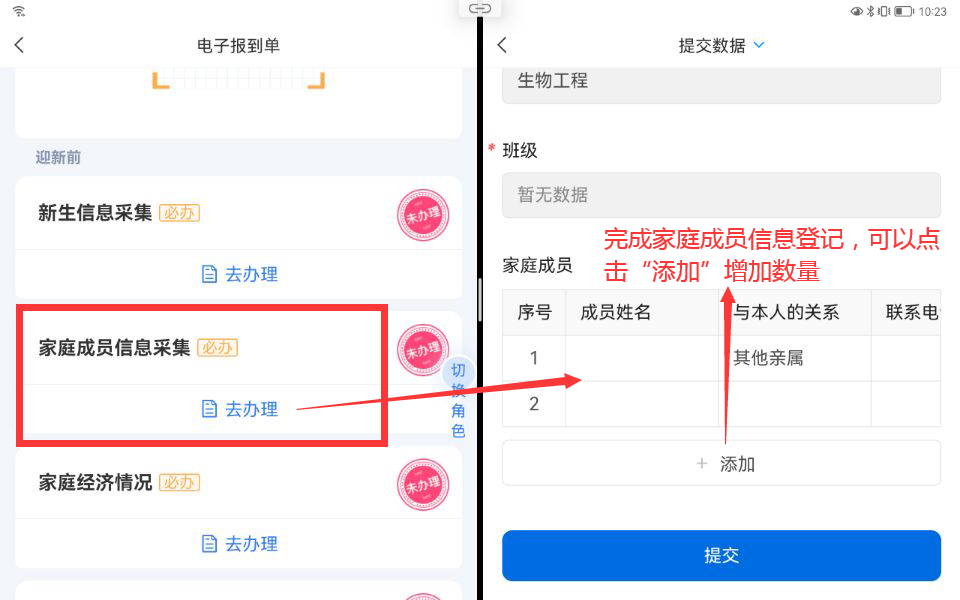
Task: Enter 成员姓名 for row 2
Action: tap(642, 404)
